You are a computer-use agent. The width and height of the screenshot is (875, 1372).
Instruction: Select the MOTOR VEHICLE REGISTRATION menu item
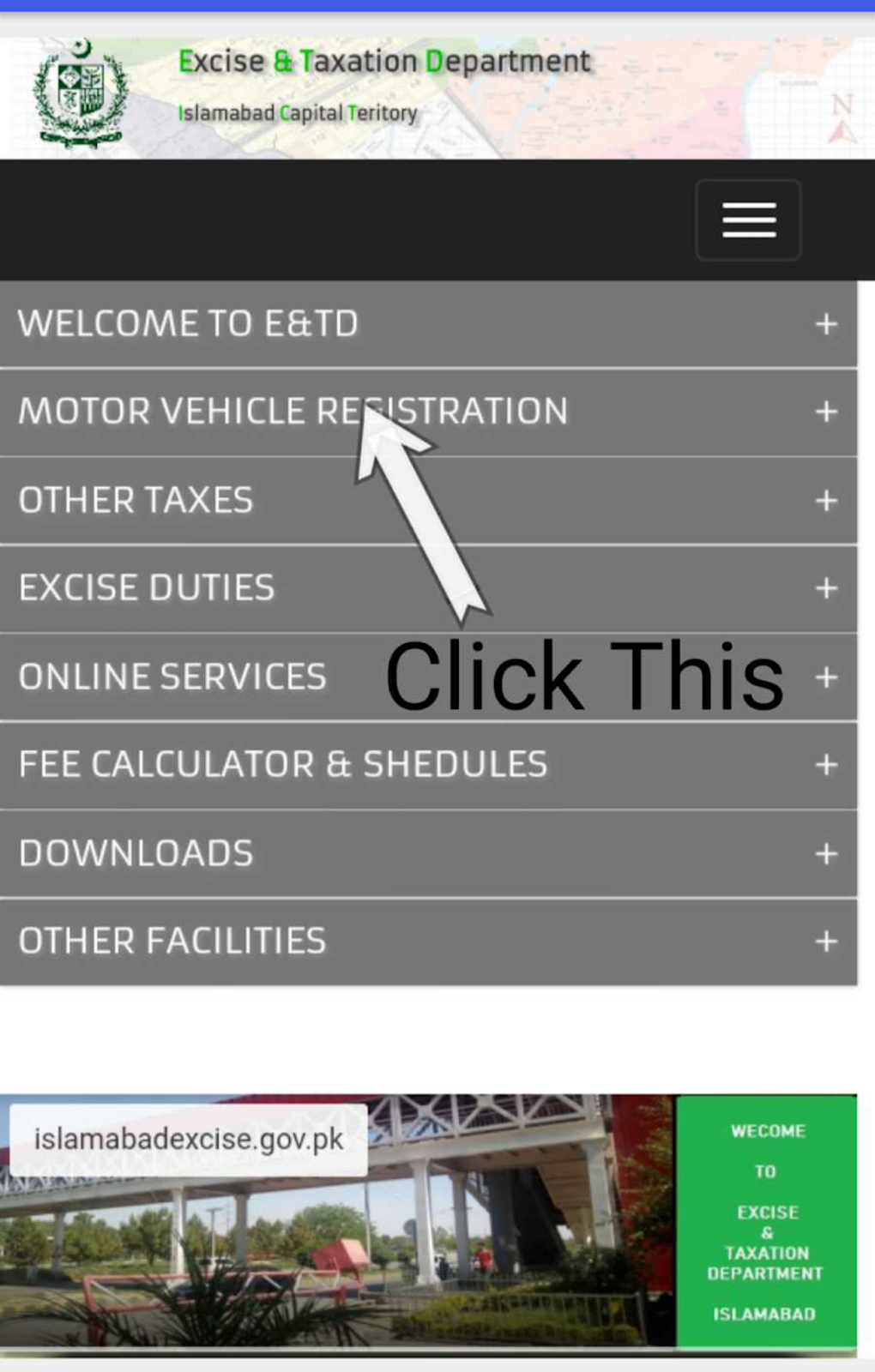tap(292, 412)
